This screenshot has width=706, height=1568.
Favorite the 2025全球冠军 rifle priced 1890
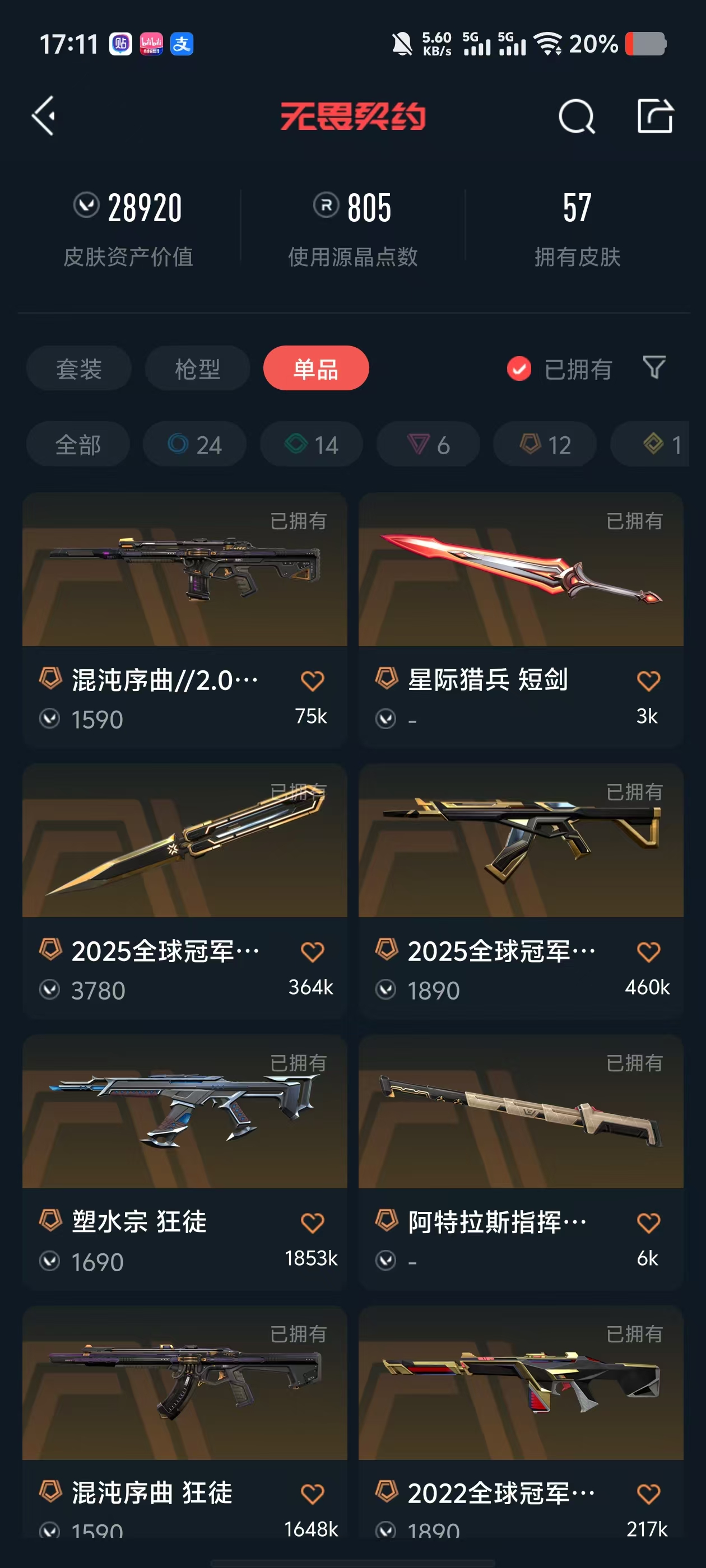(x=648, y=951)
